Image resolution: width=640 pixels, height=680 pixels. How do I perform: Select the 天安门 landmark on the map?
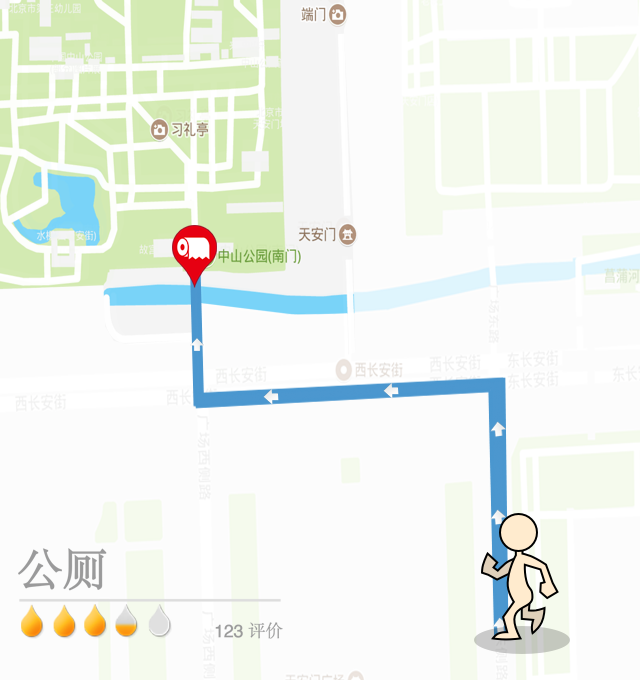coord(346,235)
